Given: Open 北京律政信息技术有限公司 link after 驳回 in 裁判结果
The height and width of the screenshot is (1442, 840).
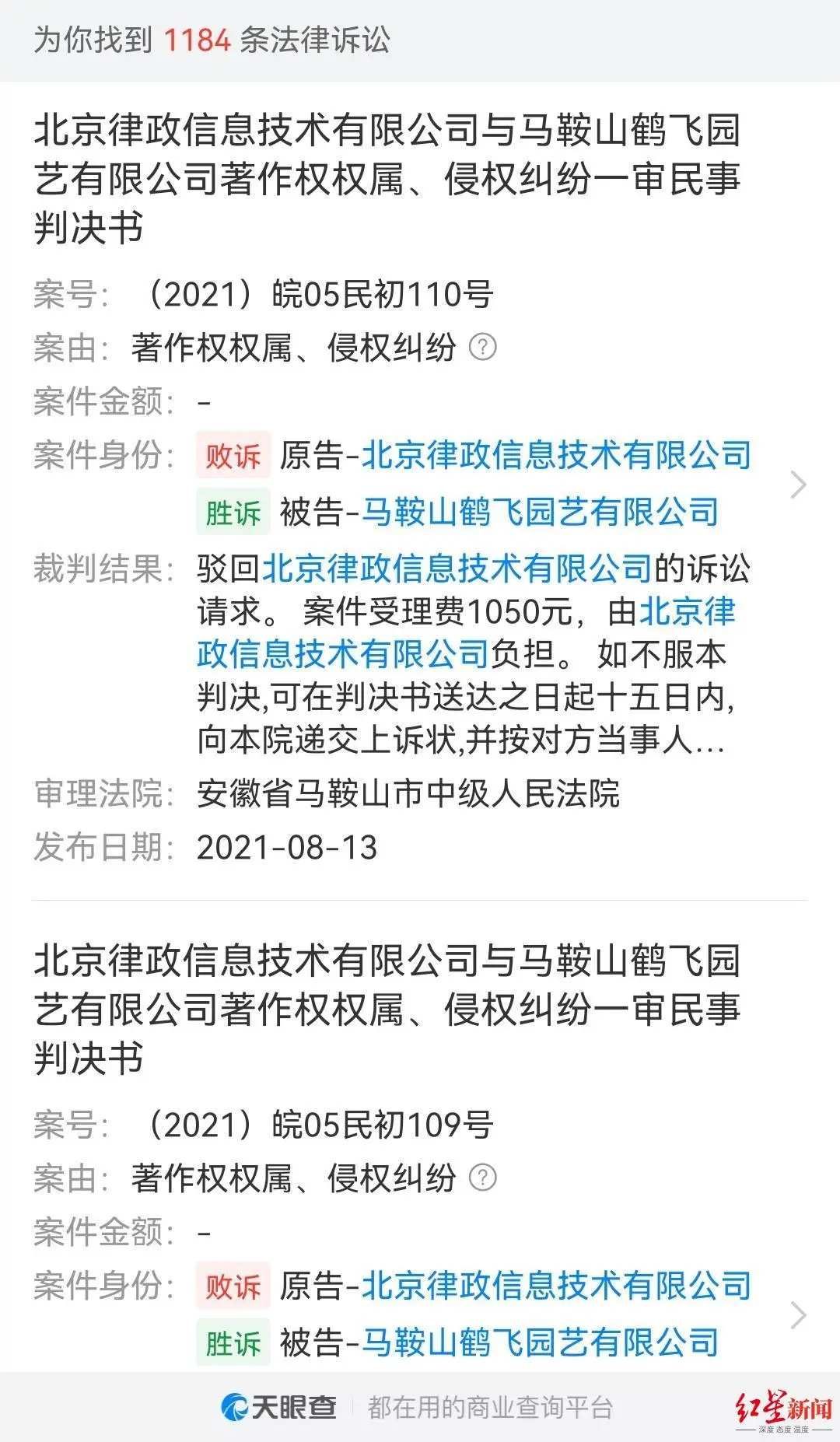Looking at the screenshot, I should coord(457,569).
